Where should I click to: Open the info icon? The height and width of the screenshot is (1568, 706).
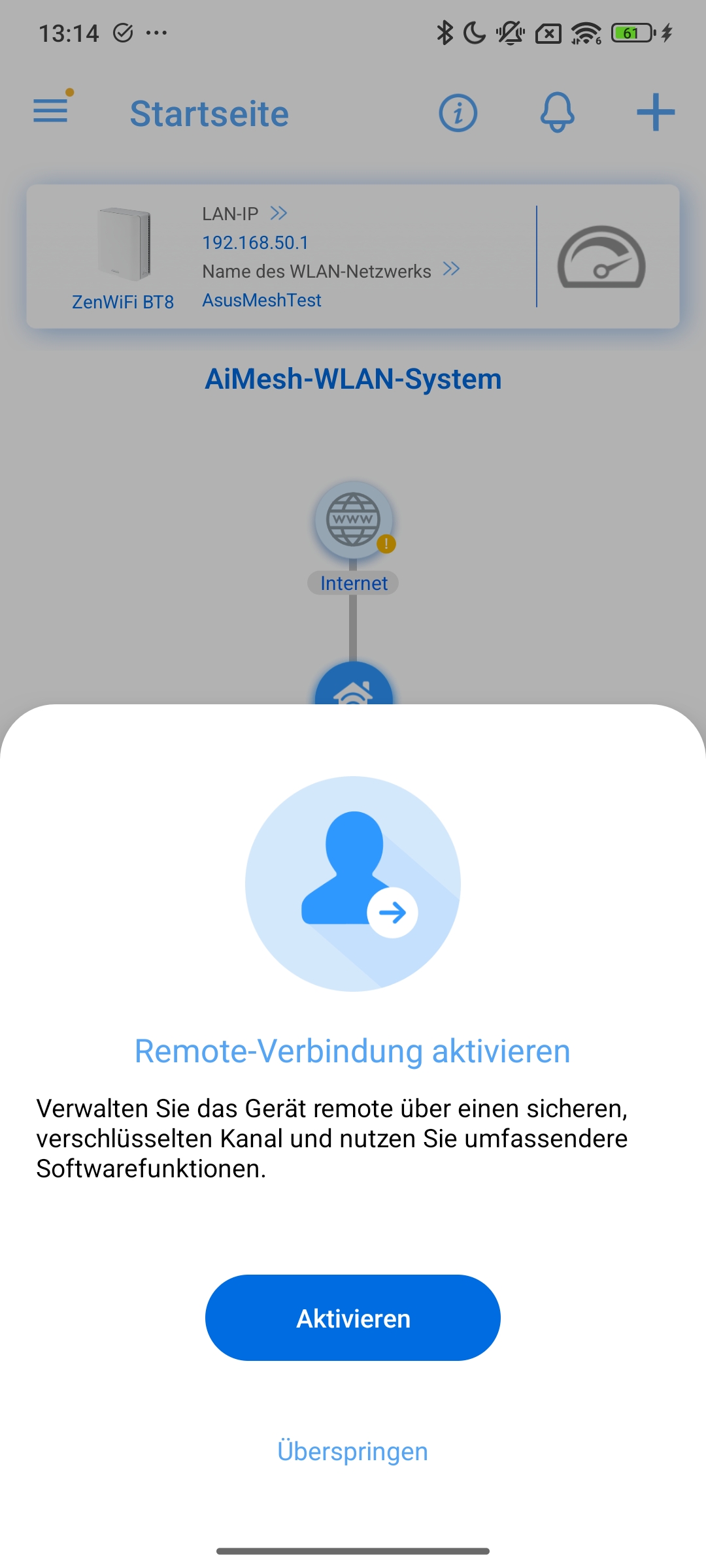coord(458,113)
